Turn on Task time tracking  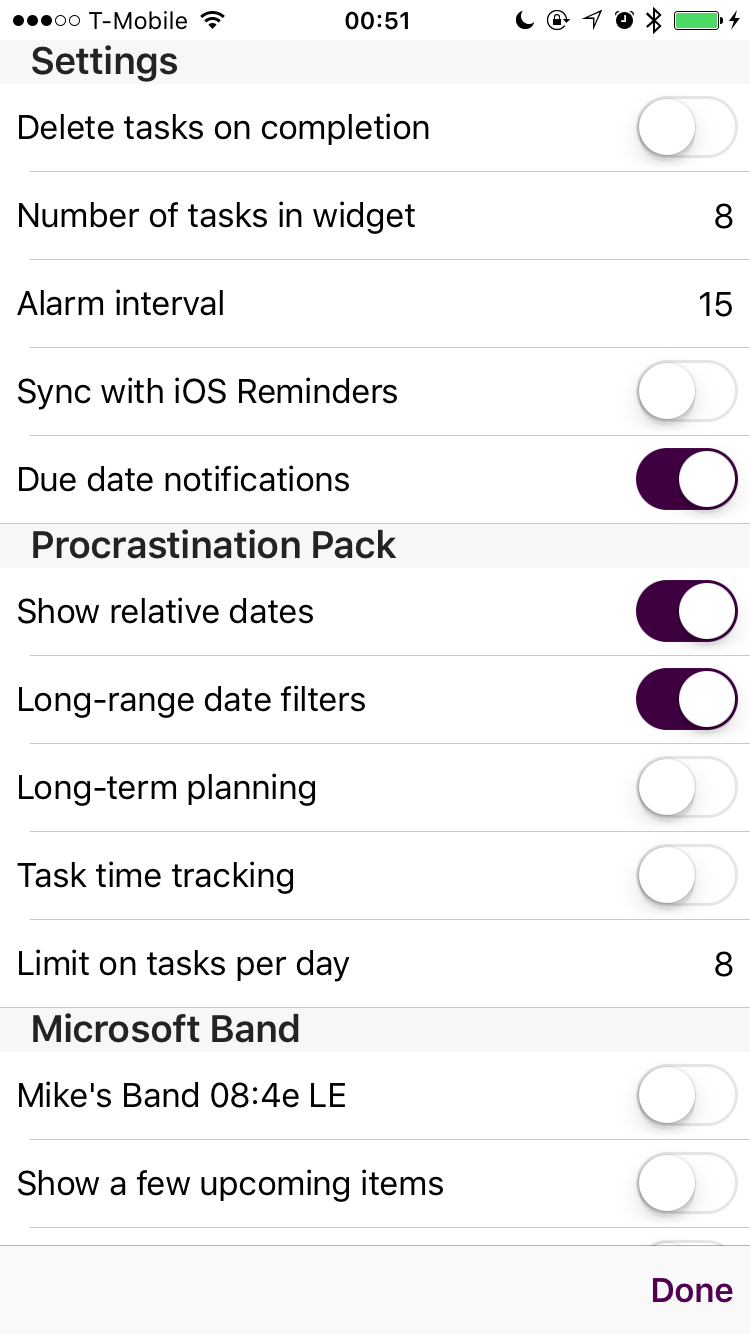click(687, 875)
